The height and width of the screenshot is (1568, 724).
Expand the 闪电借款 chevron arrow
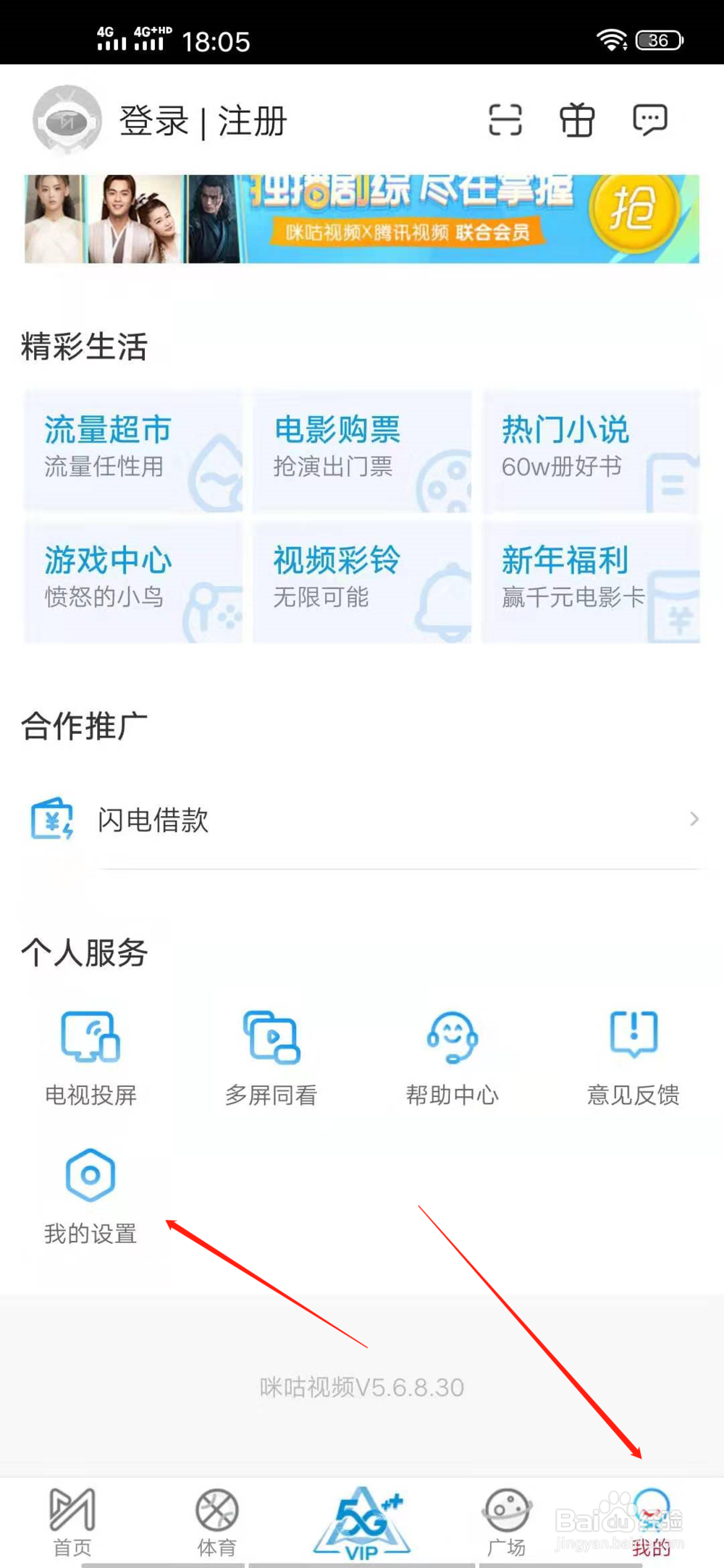pyautogui.click(x=693, y=819)
